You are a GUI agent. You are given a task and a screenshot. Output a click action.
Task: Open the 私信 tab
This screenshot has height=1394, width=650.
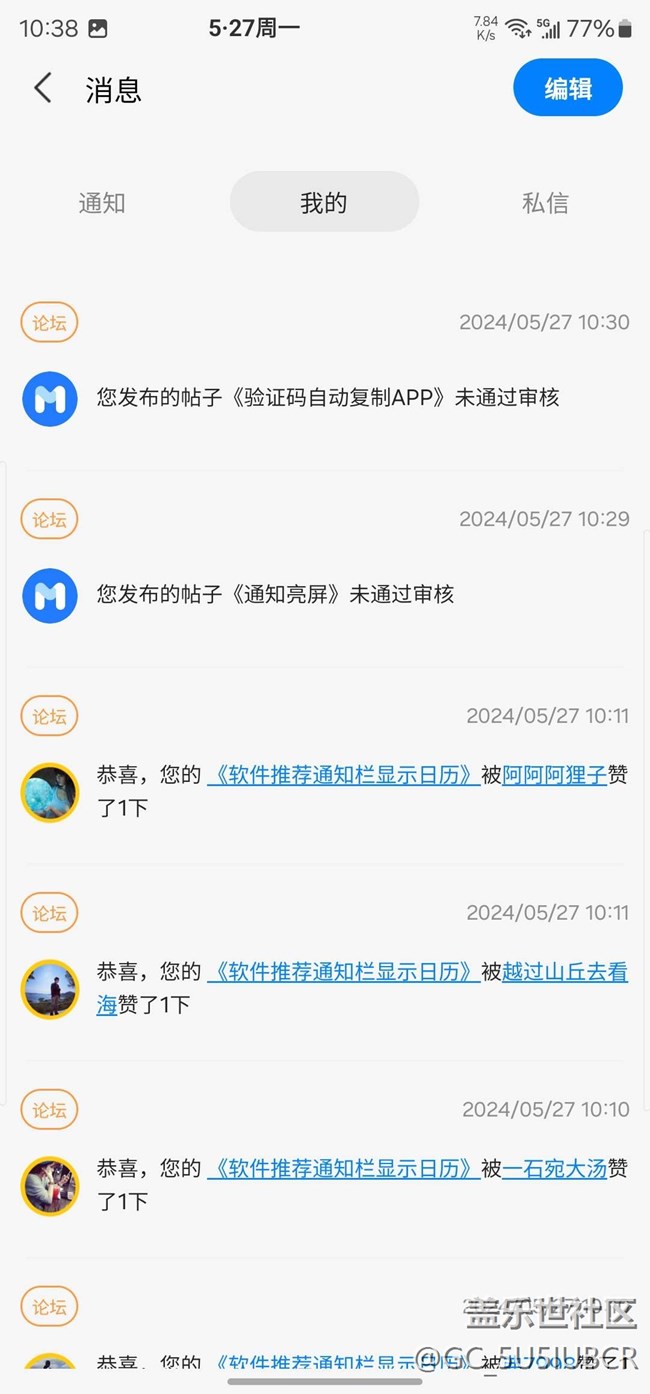tap(545, 203)
